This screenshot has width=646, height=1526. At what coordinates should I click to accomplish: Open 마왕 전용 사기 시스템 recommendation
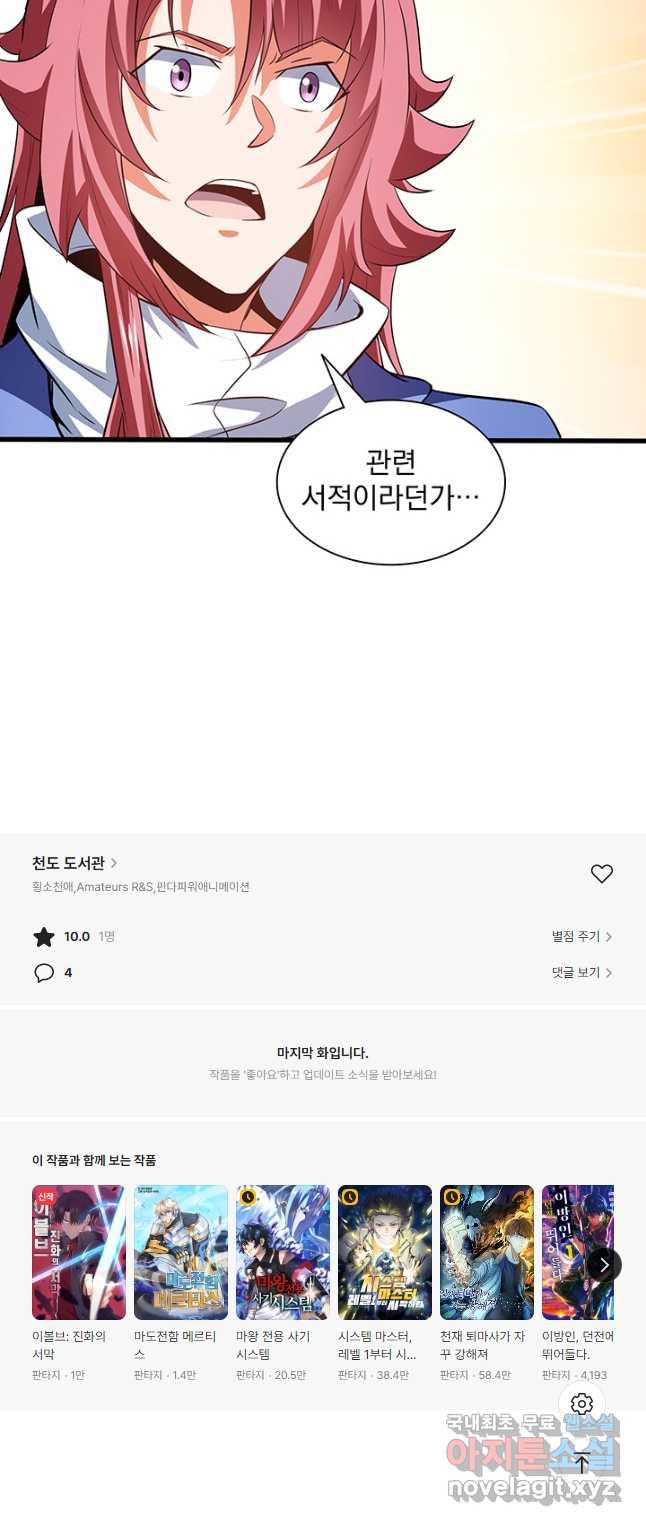[283, 1252]
